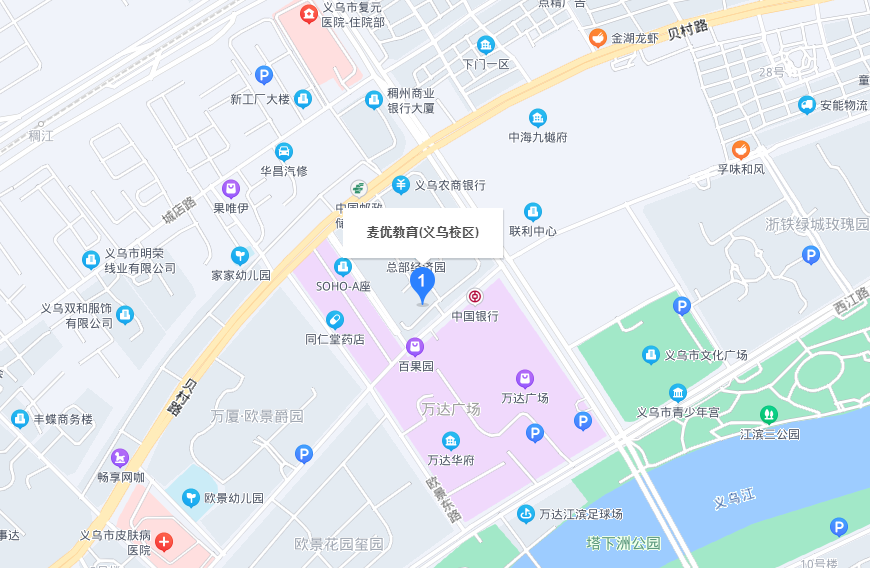Select the 中国银行 point on the map
This screenshot has width=870, height=568.
475,298
